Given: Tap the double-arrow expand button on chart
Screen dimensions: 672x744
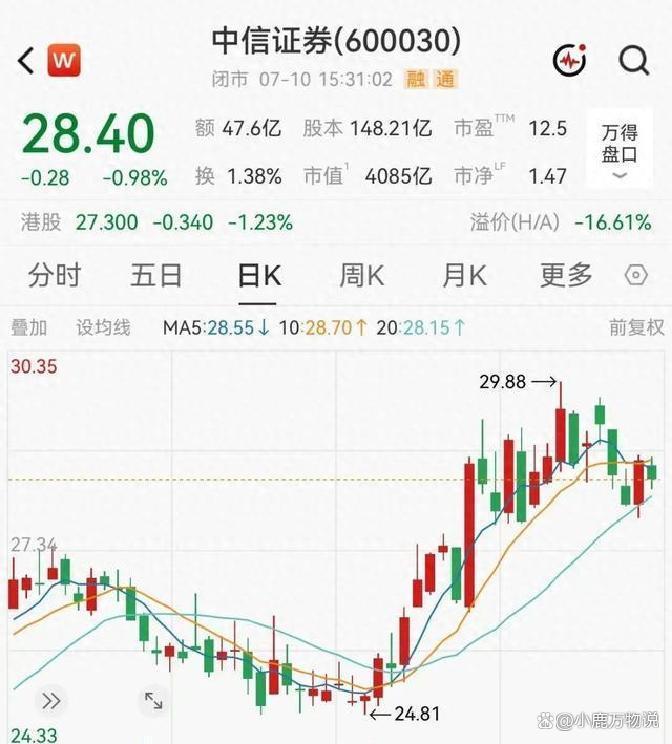Looking at the screenshot, I should coord(51,701).
